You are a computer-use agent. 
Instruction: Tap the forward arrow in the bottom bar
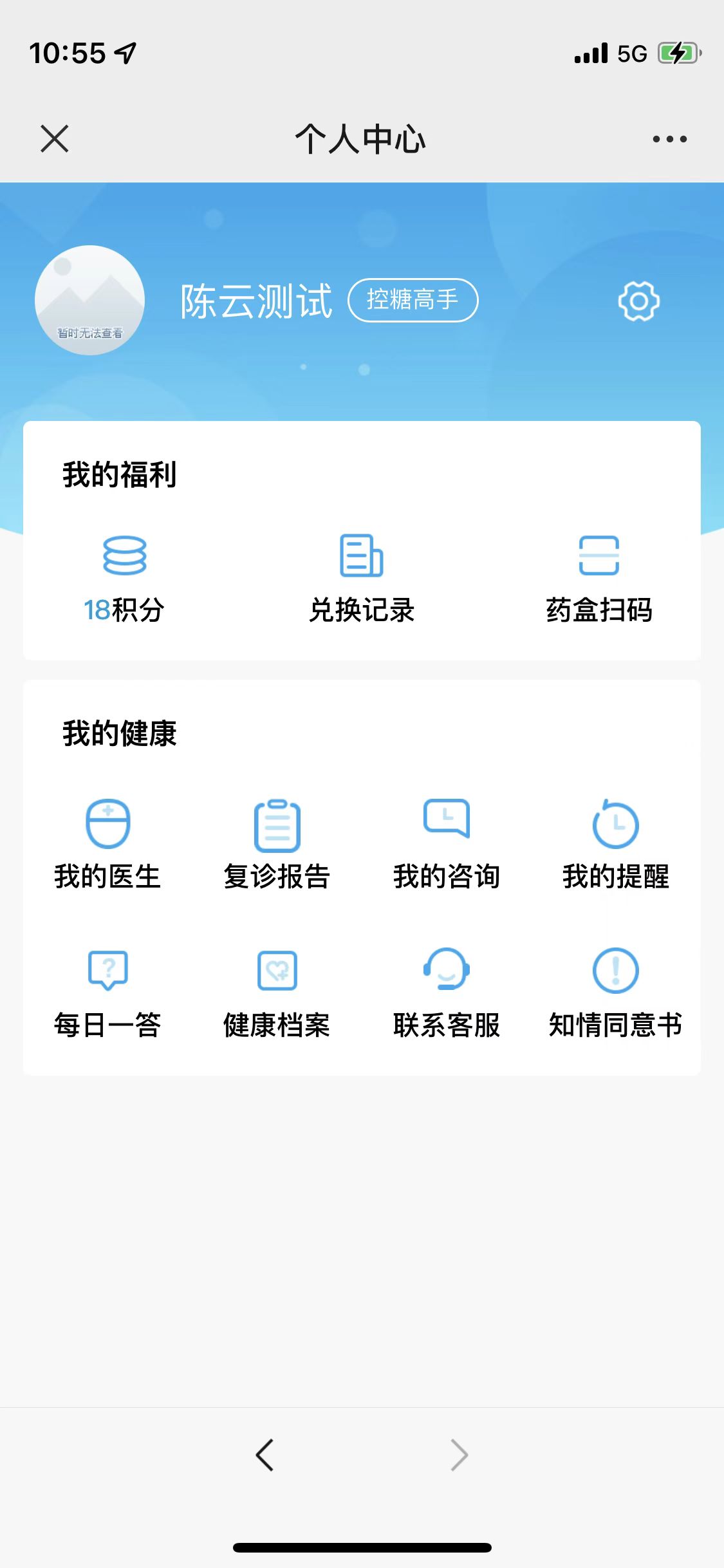(x=459, y=1455)
